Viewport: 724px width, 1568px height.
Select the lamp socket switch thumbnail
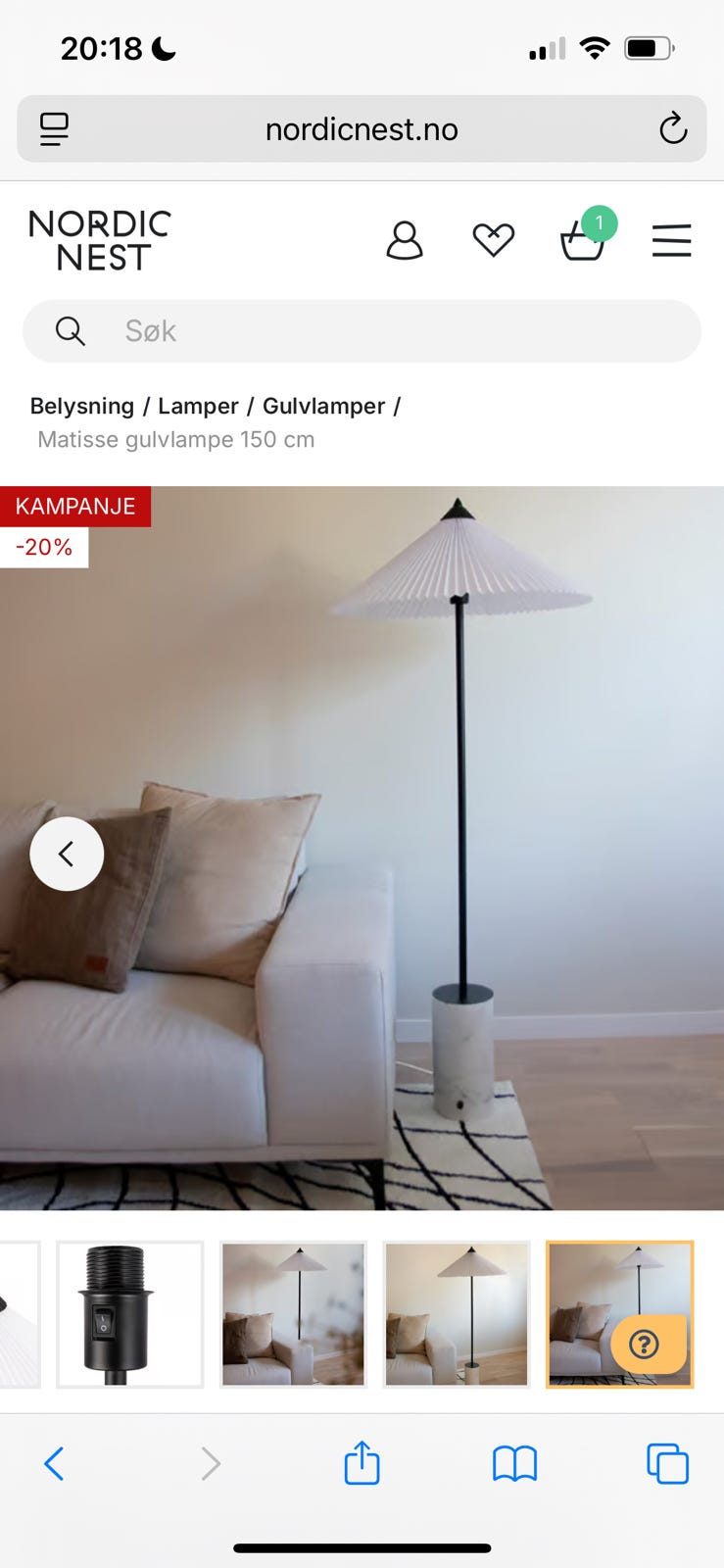[129, 1313]
